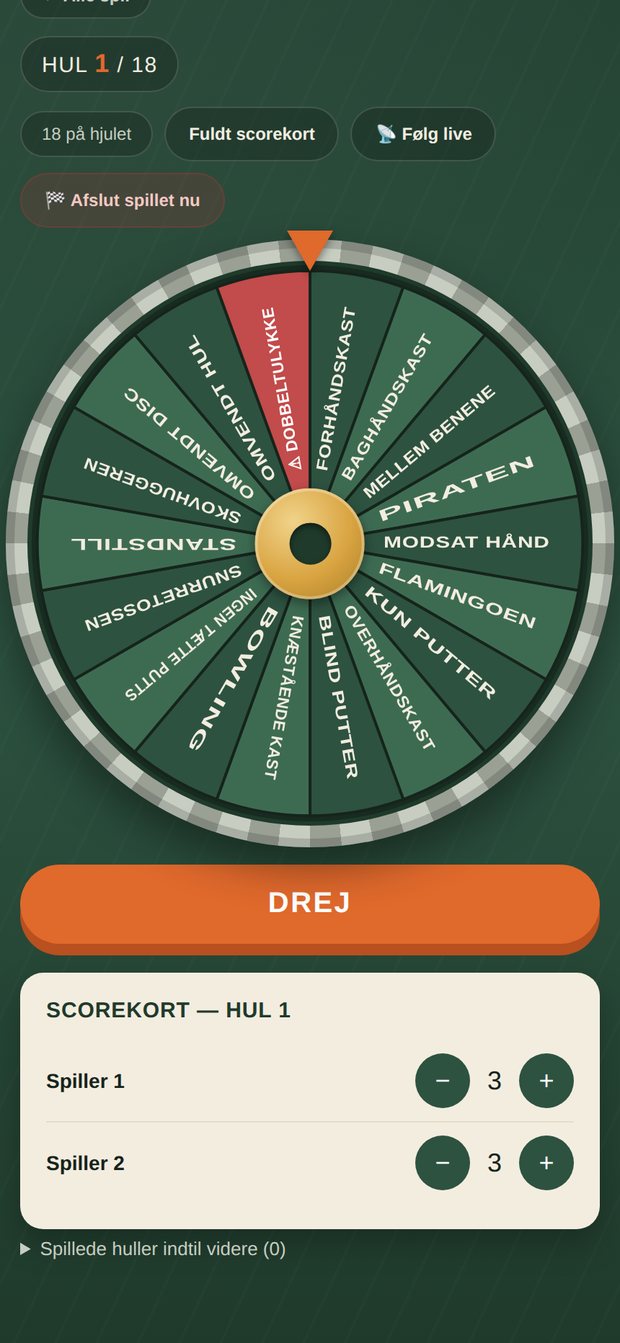Increase Spiller 2's score with plus
This screenshot has width=620, height=1343.
[546, 1163]
